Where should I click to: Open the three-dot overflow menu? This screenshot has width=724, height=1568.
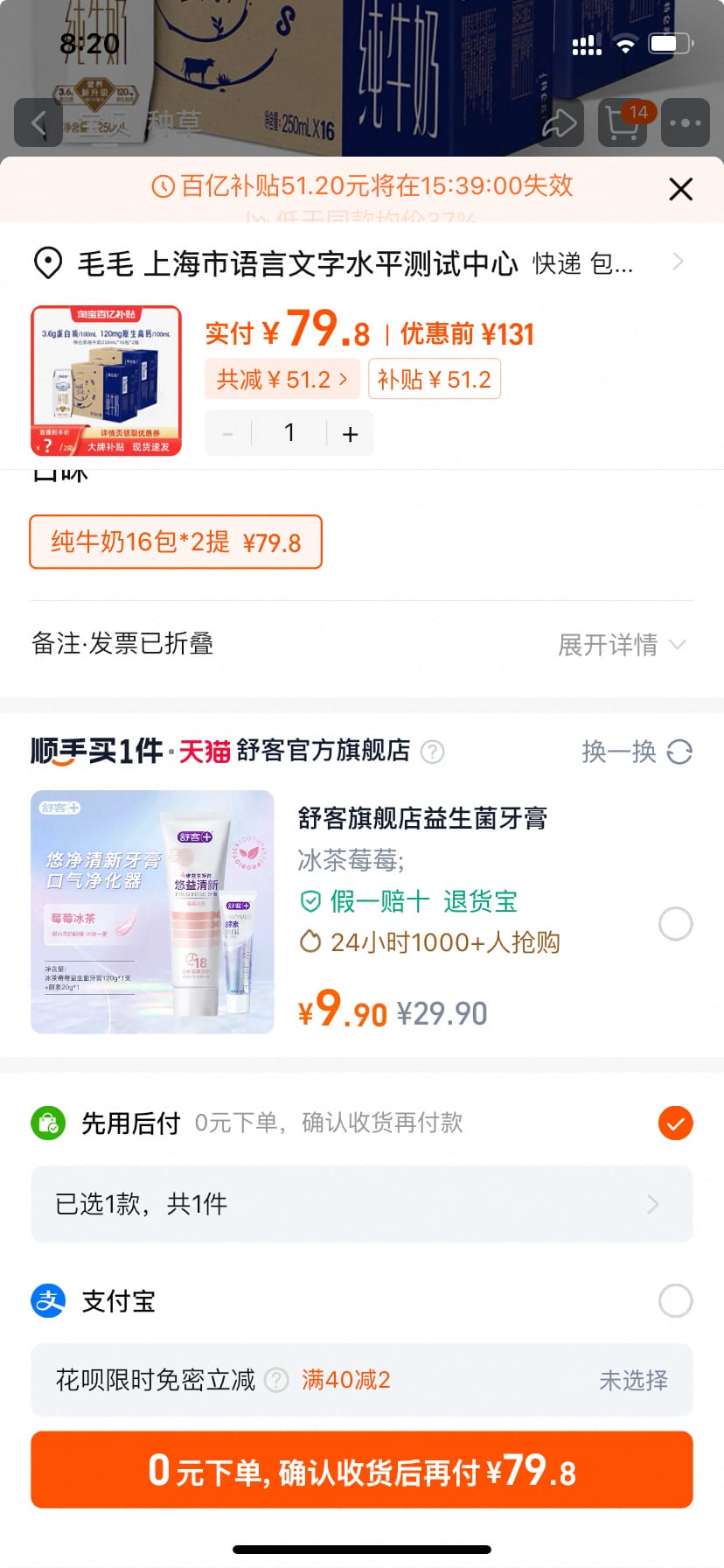685,123
